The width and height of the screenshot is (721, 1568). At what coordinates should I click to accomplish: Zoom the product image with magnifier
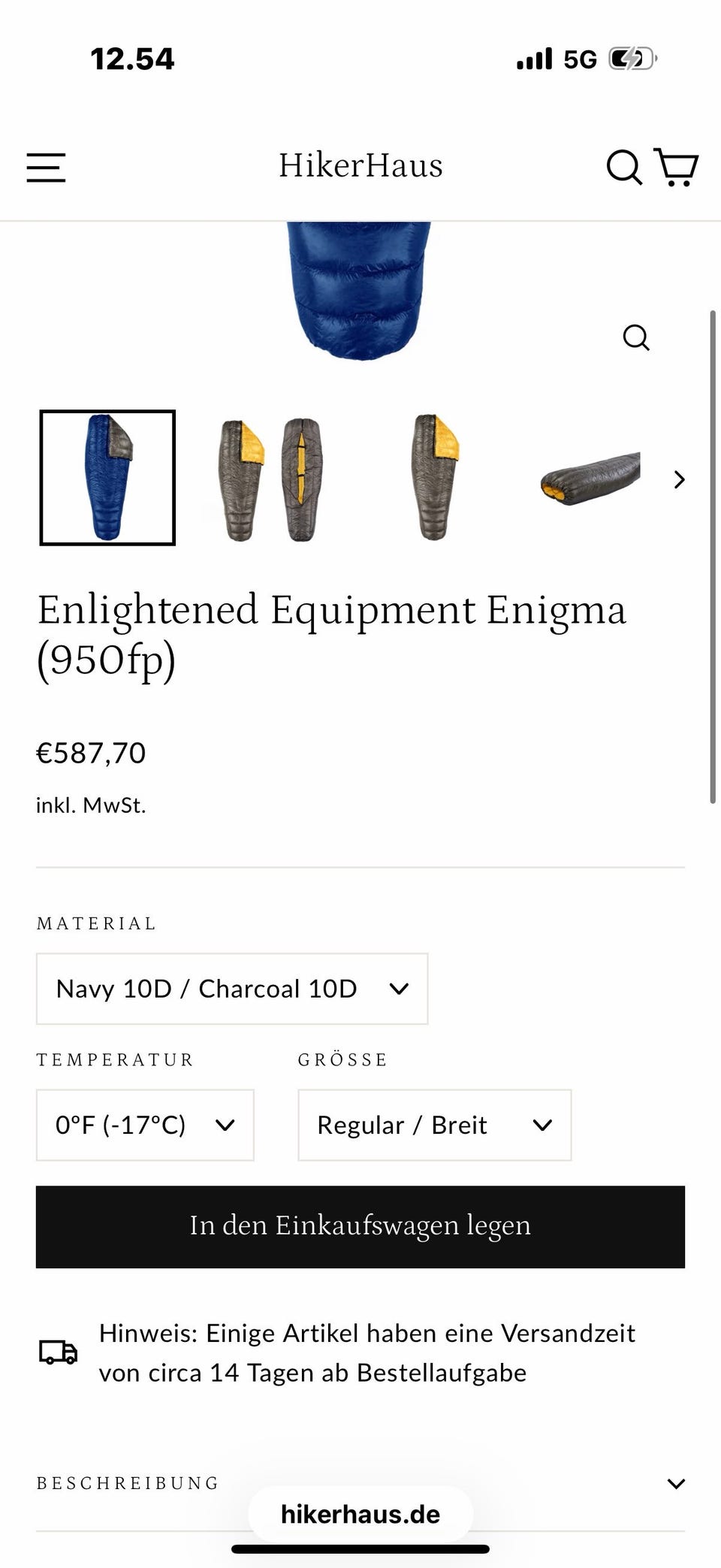tap(636, 337)
